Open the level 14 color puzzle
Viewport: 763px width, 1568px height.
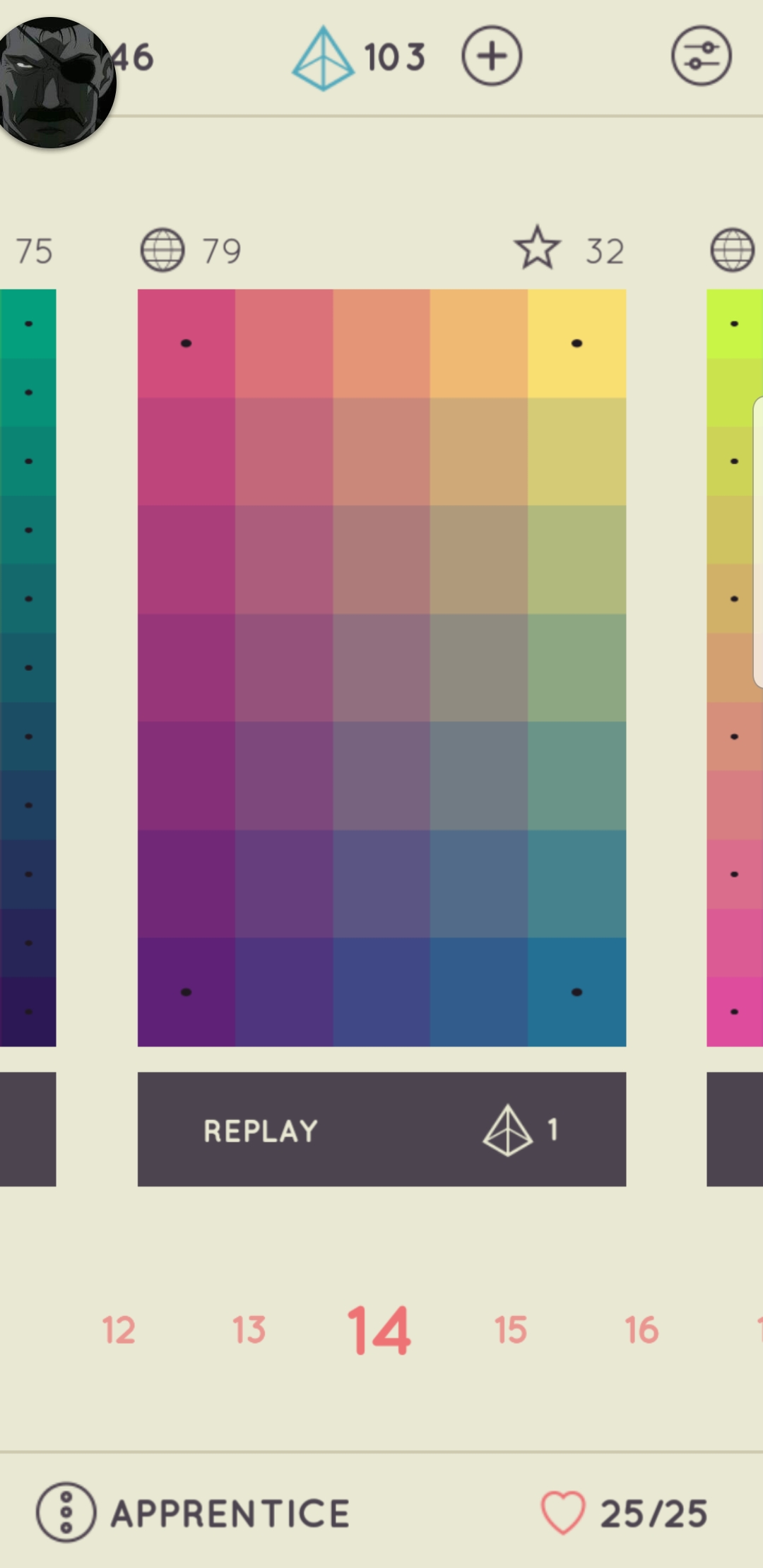tap(381, 667)
